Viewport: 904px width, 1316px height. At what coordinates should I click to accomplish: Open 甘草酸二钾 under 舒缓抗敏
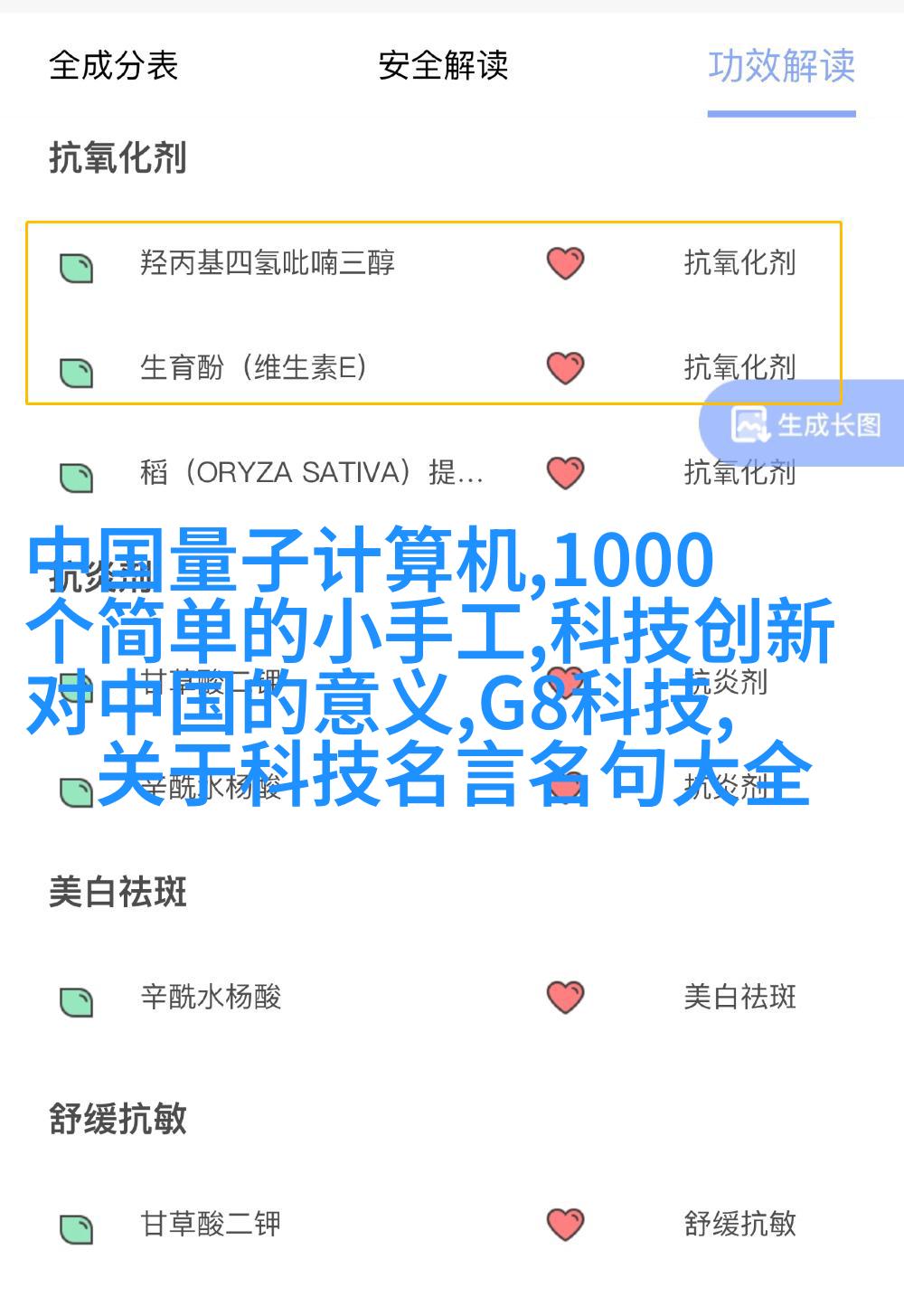[211, 1225]
